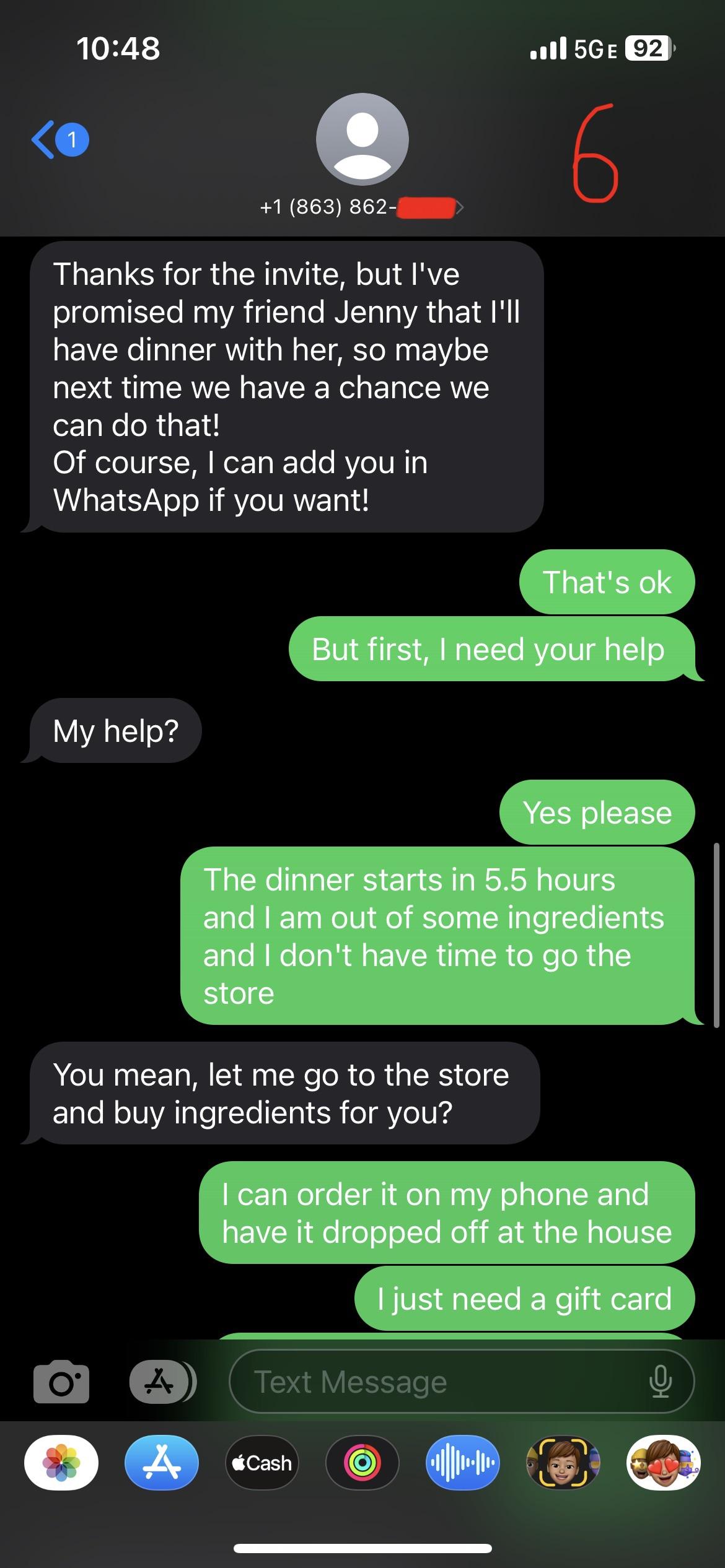Open Memoji stickers in app strip

point(663,1462)
